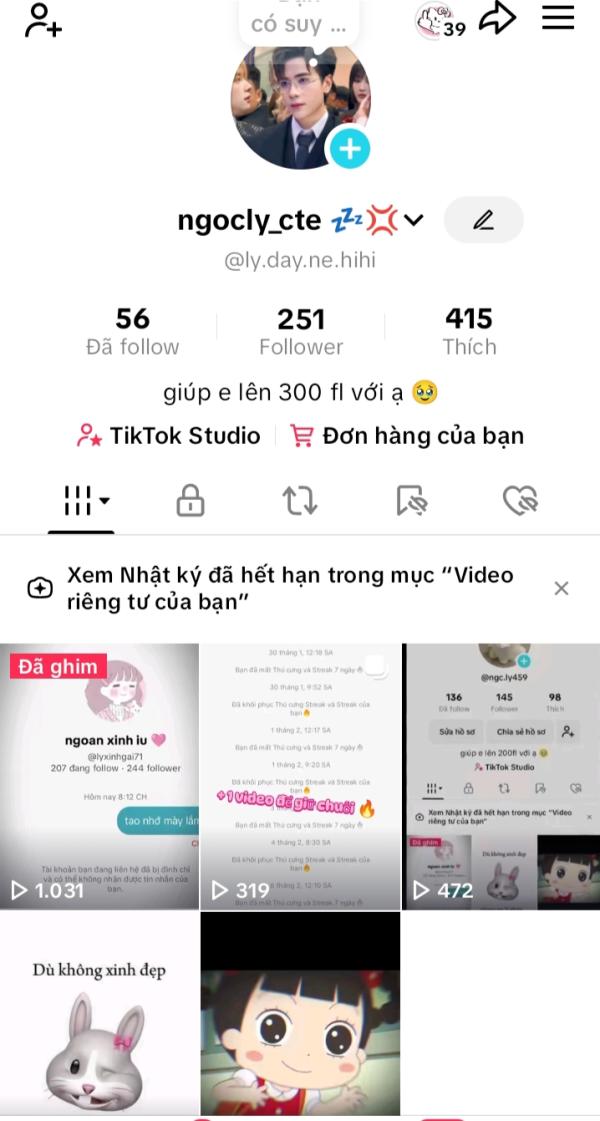Switch to the saved bookmarks tab
The image size is (600, 1121).
pyautogui.click(x=411, y=500)
